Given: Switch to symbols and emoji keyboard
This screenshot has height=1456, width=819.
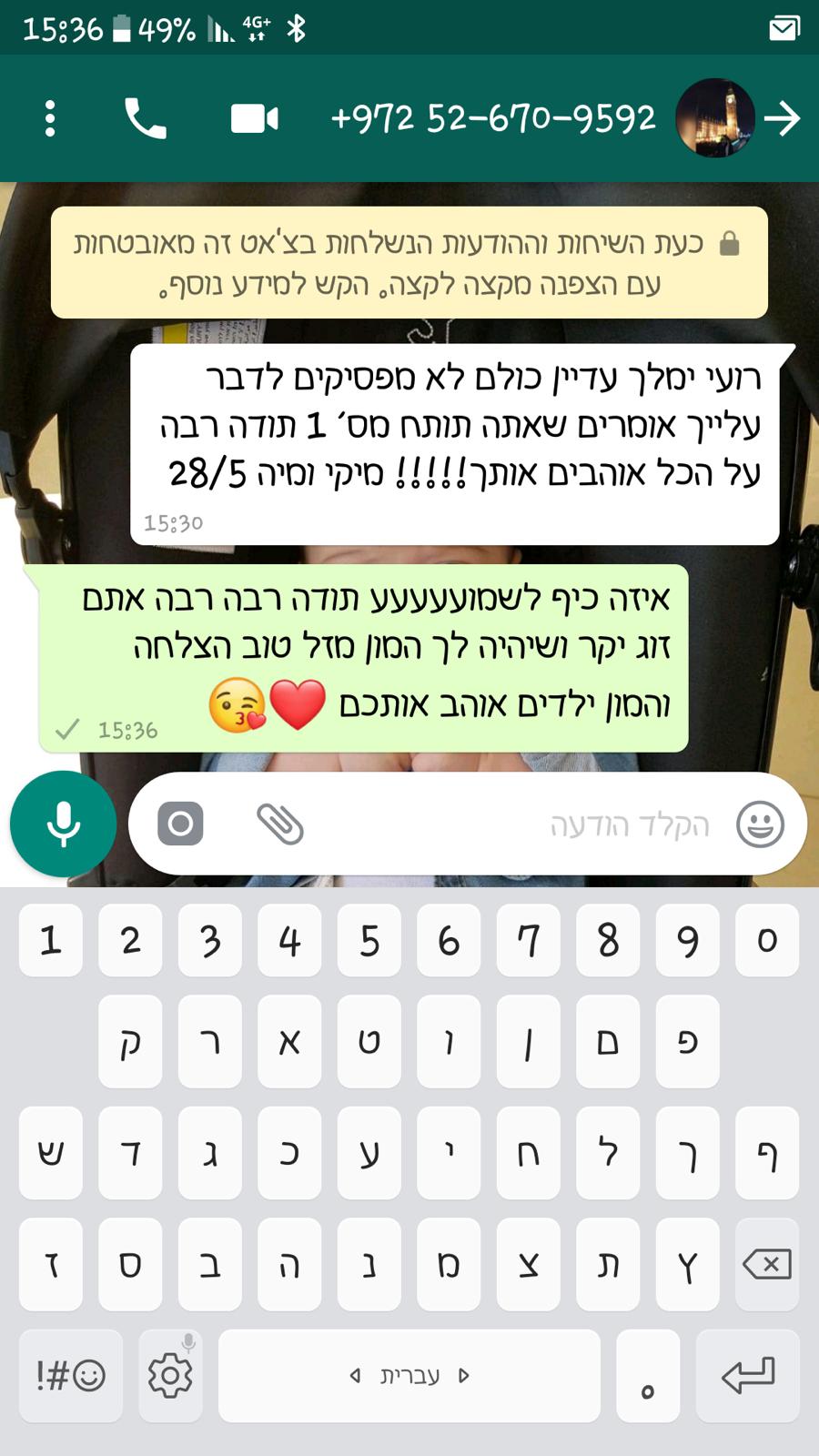Looking at the screenshot, I should click(70, 1375).
